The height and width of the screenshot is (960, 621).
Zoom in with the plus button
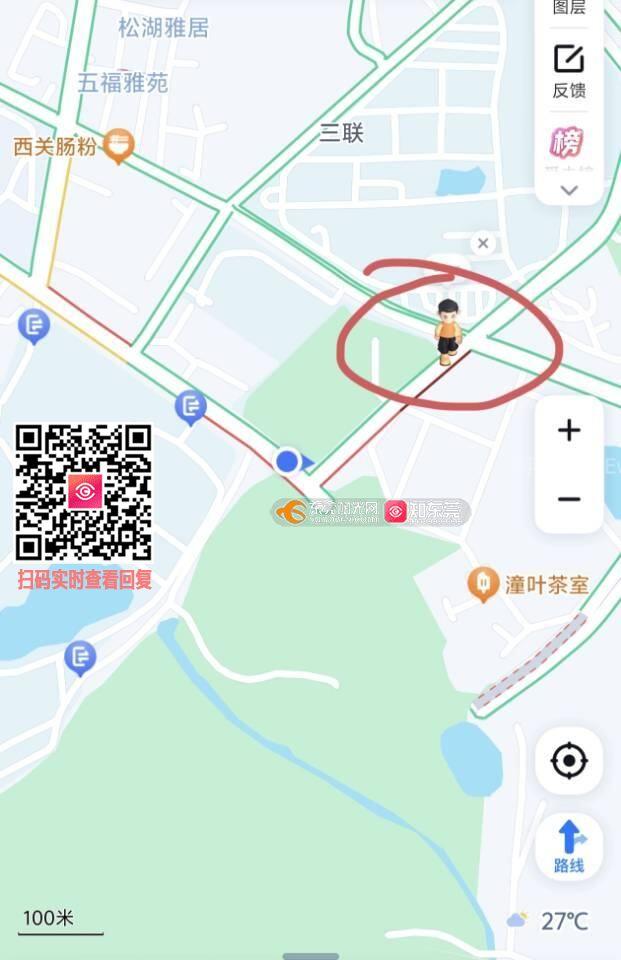[569, 431]
